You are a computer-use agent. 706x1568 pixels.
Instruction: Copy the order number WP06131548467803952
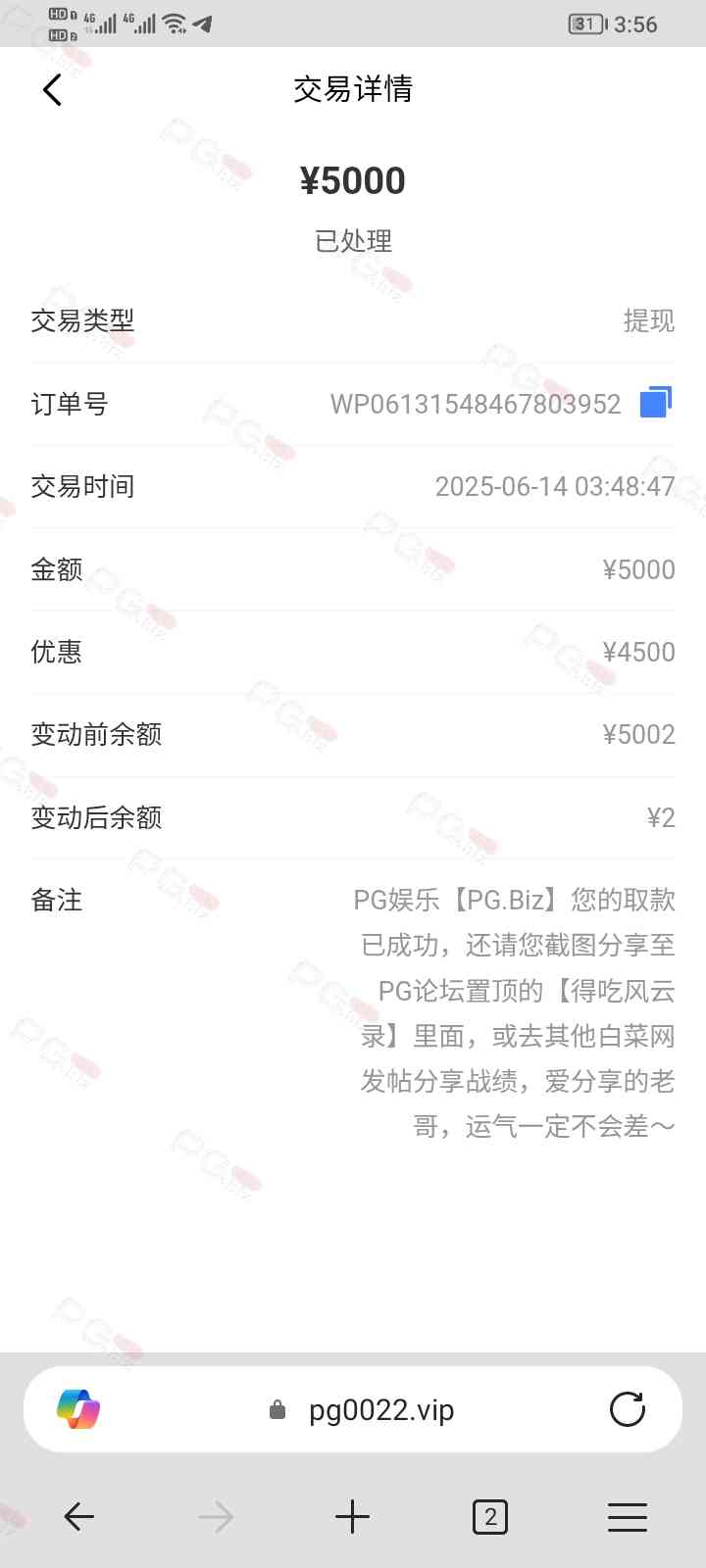tap(655, 403)
